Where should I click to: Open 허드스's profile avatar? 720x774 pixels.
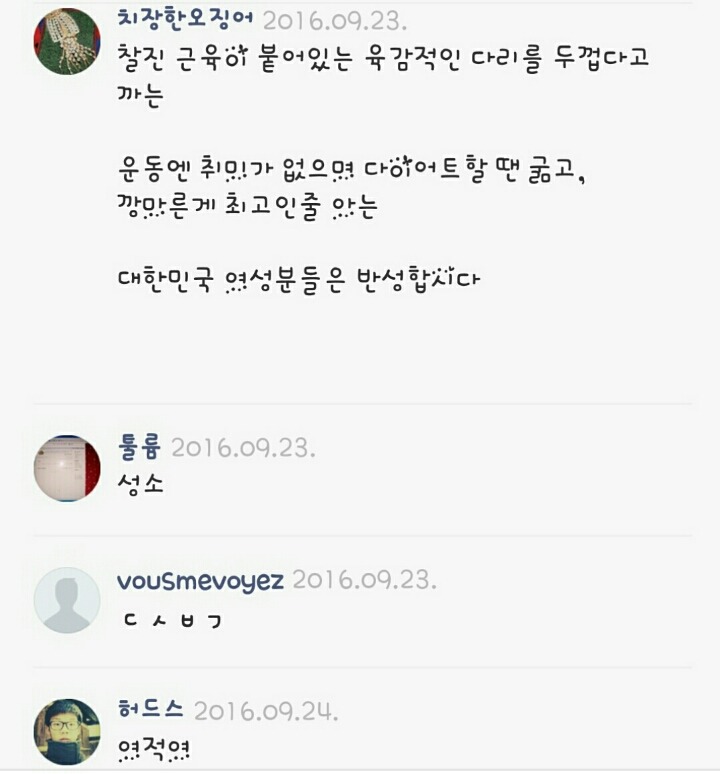(67, 732)
